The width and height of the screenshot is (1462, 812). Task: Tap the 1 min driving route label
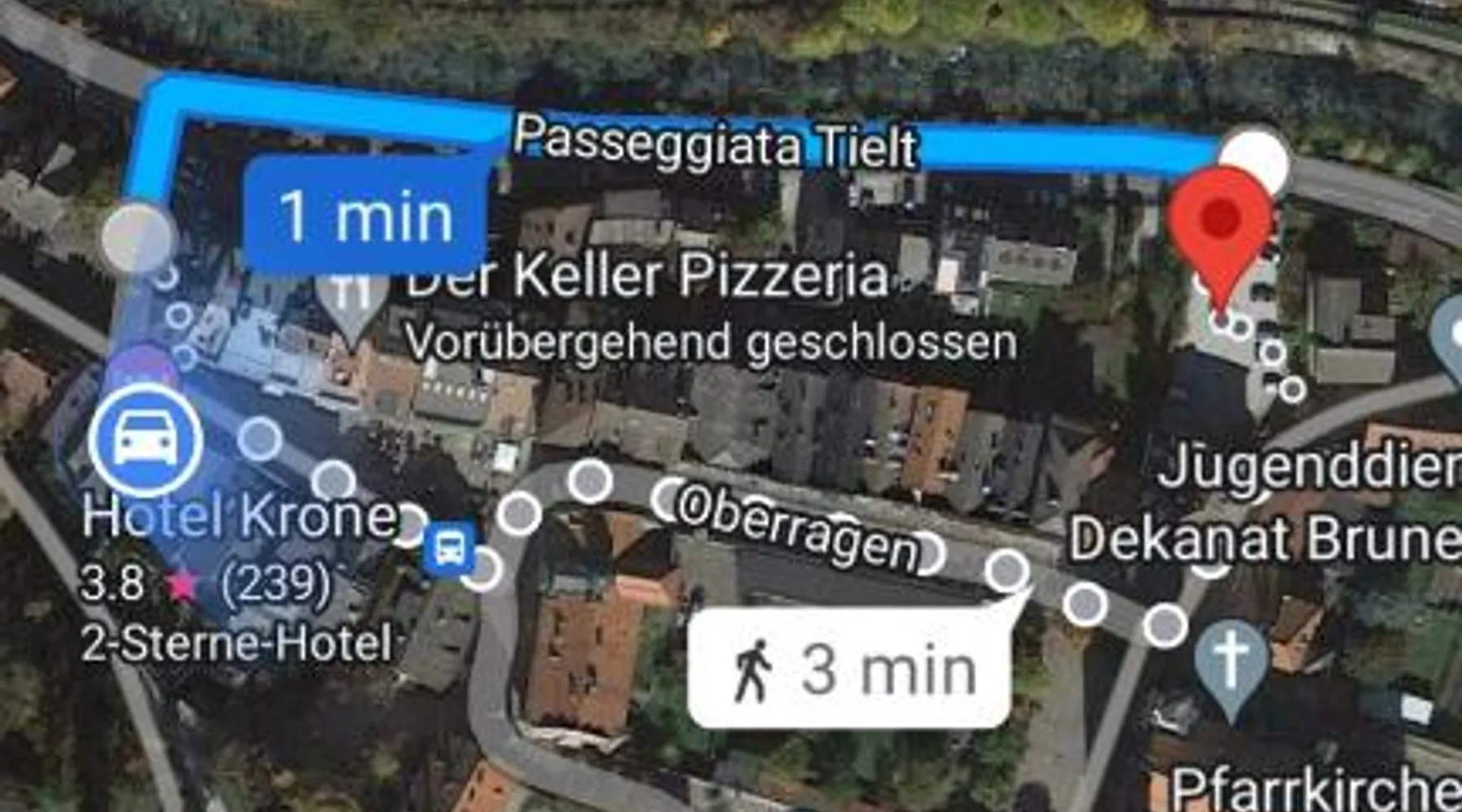point(365,216)
